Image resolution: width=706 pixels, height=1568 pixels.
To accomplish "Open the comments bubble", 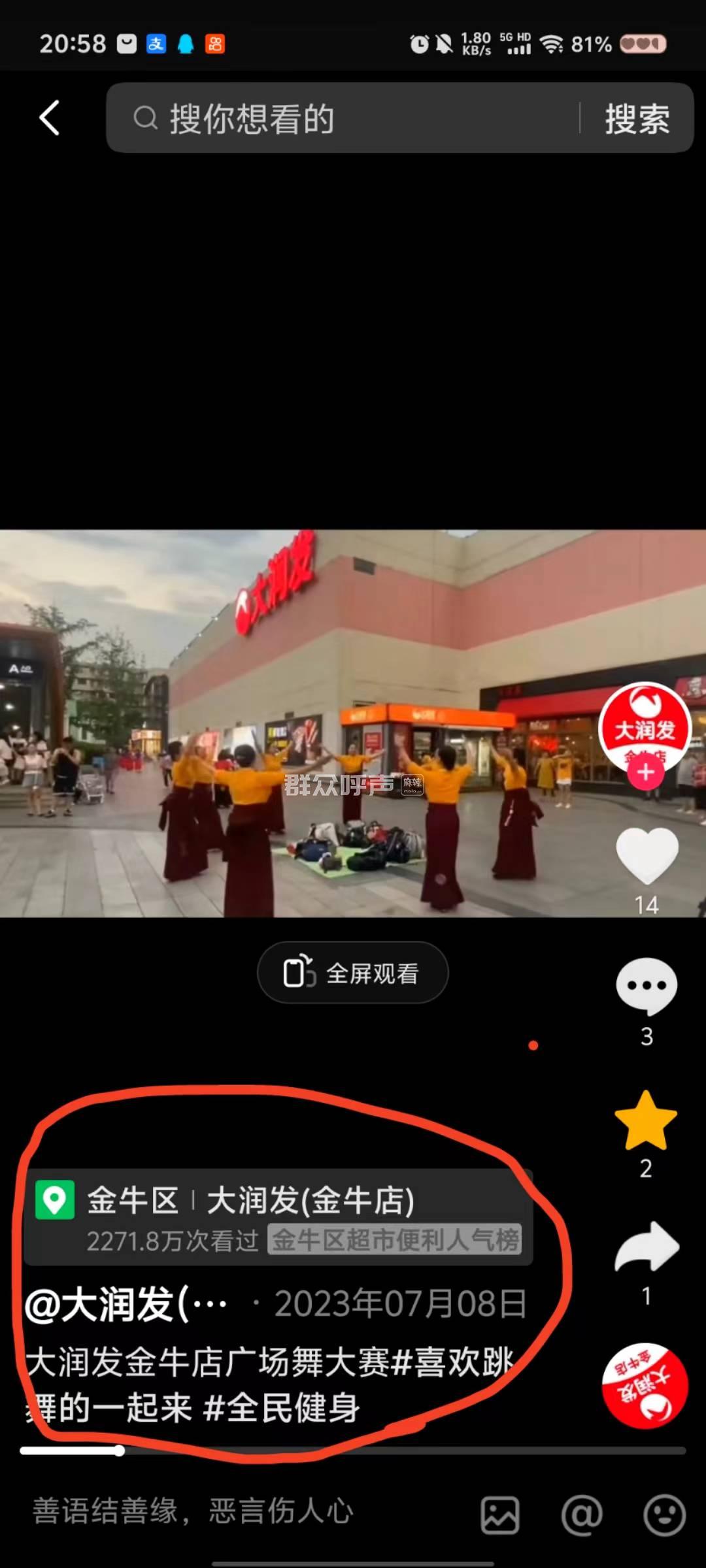I will pos(647,985).
